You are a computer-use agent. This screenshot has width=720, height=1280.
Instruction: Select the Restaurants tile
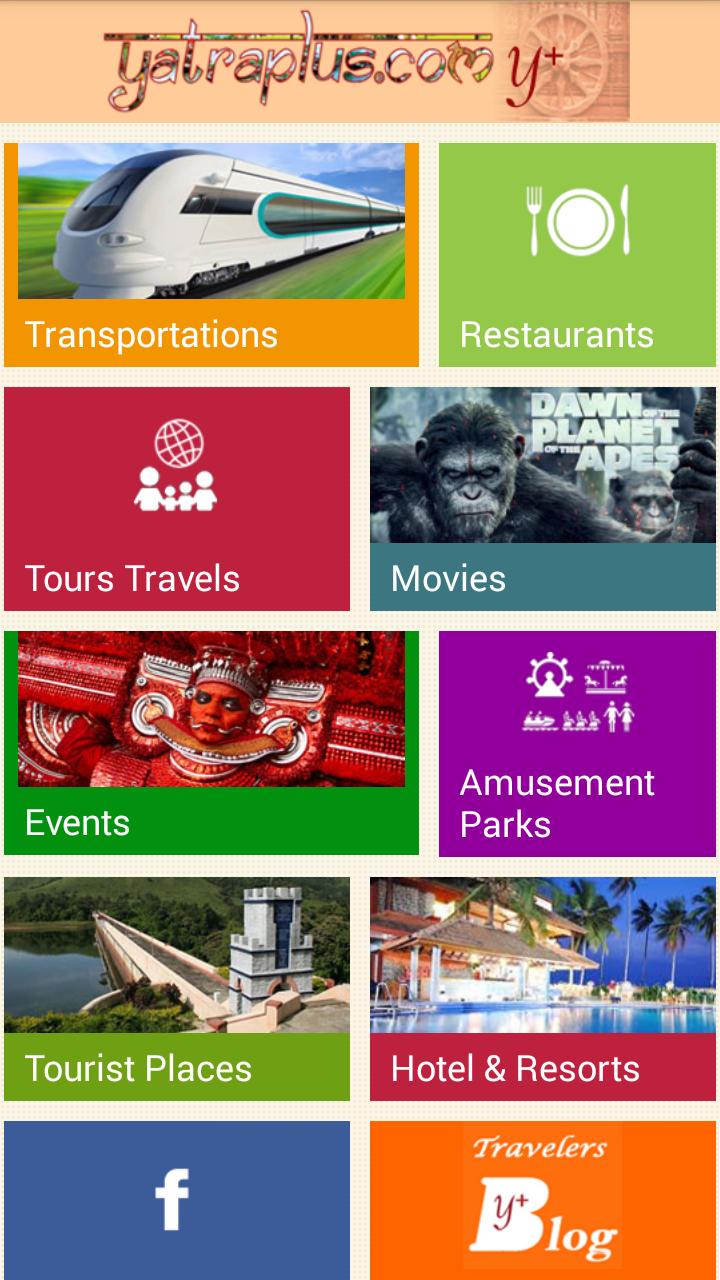pyautogui.click(x=577, y=255)
